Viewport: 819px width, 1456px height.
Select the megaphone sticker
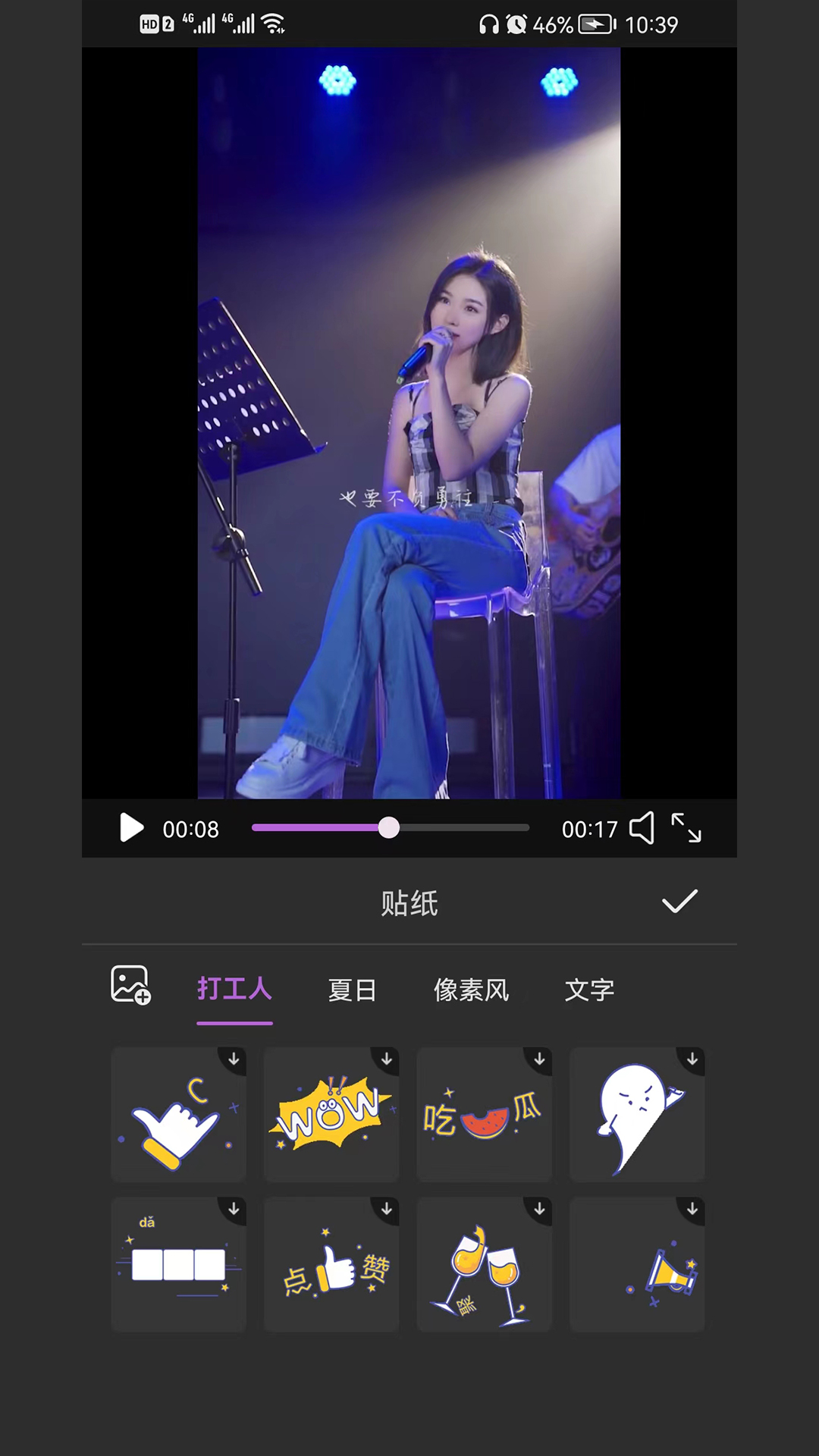[x=638, y=1265]
